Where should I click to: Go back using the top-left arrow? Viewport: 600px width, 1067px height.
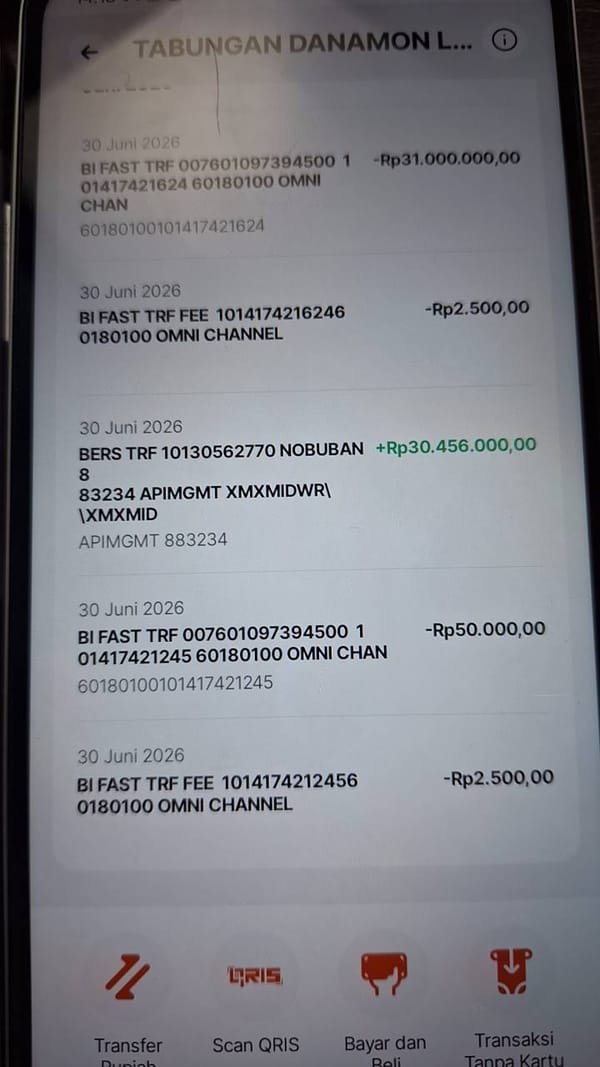tap(89, 52)
